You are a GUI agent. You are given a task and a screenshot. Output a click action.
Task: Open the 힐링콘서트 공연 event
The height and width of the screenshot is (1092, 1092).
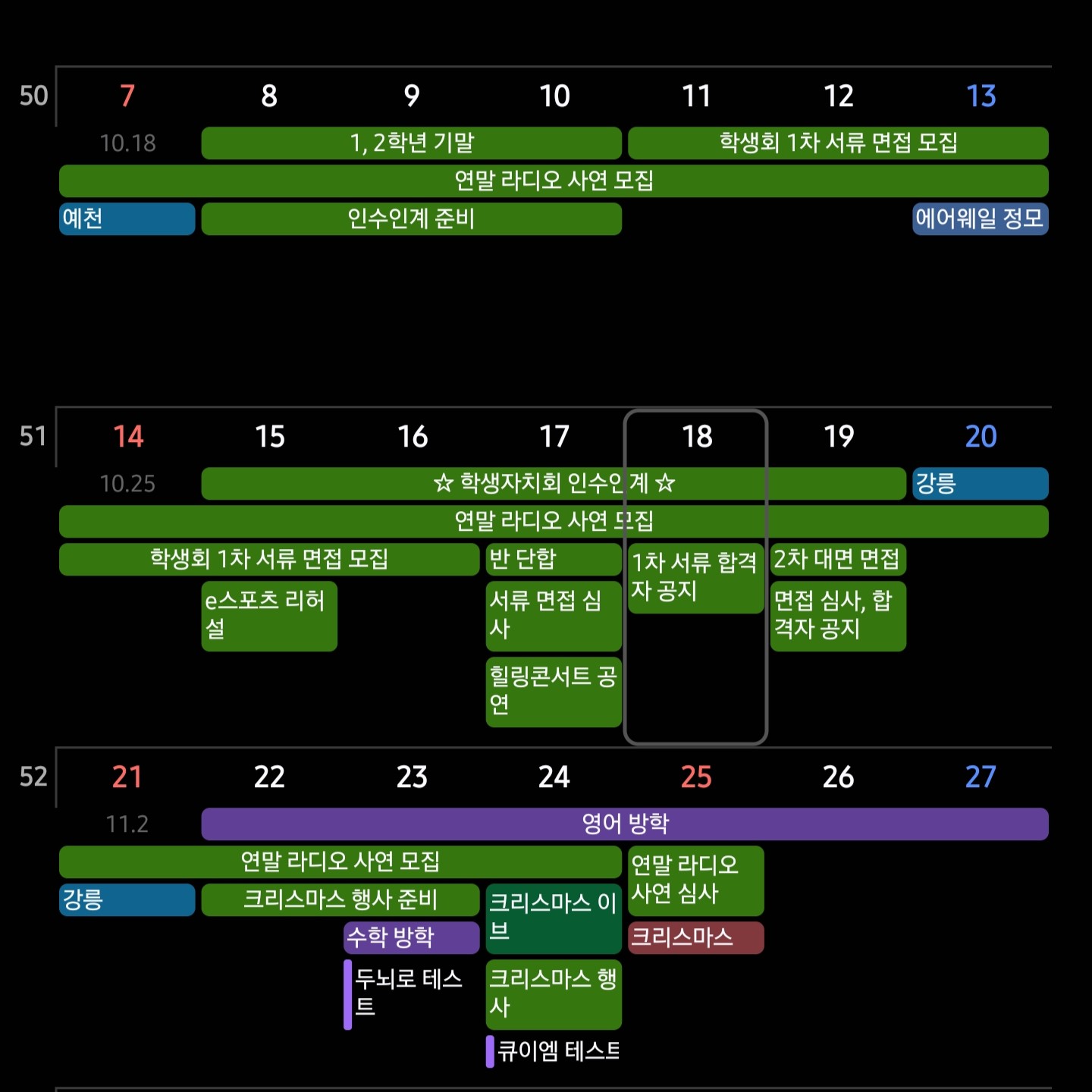point(554,692)
